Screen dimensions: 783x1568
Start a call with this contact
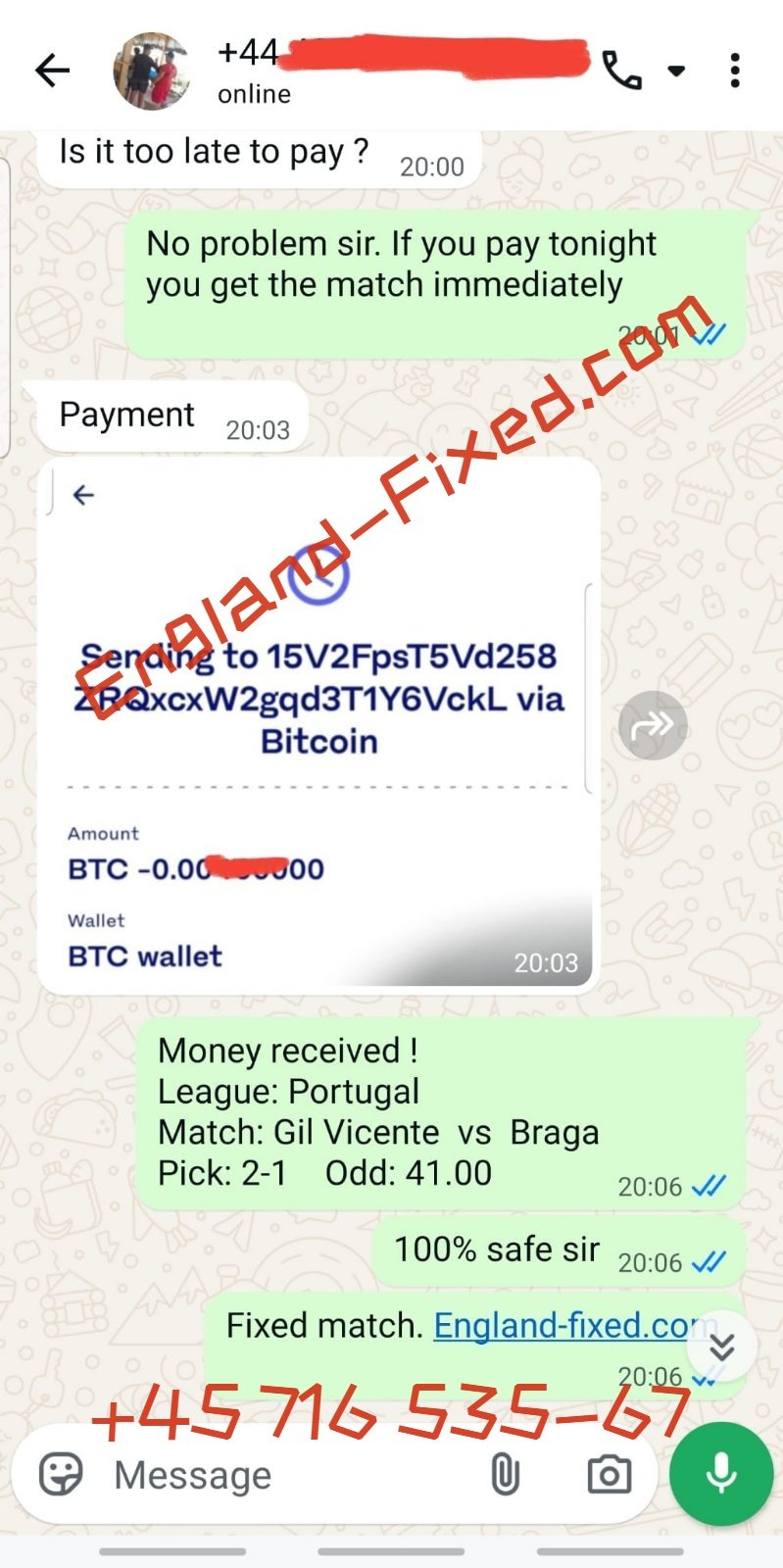(x=622, y=71)
